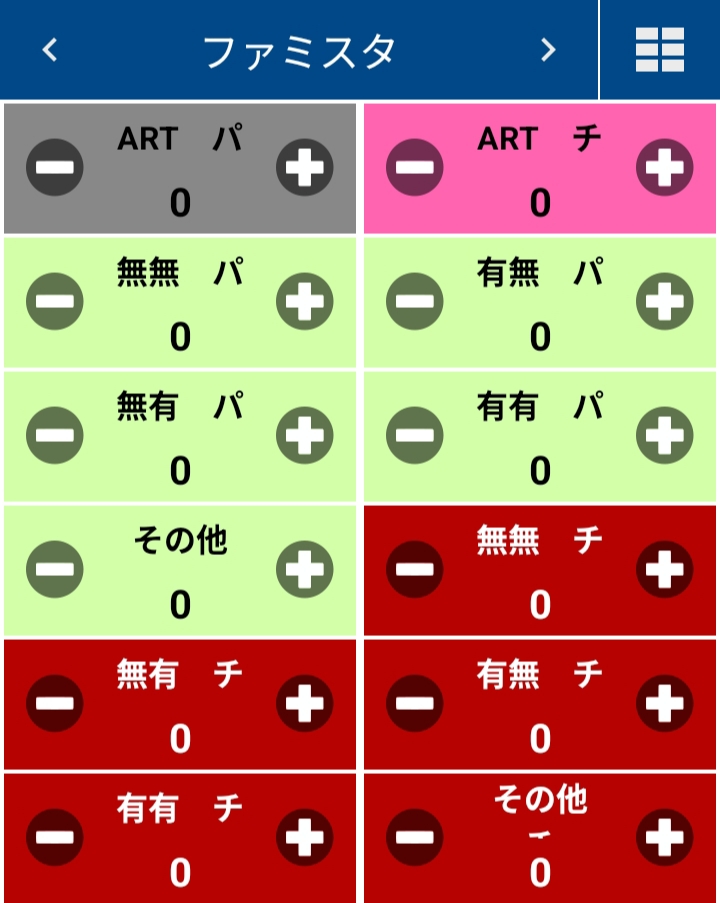Increase the 無有 チ counter
The width and height of the screenshot is (720, 903).
point(304,703)
